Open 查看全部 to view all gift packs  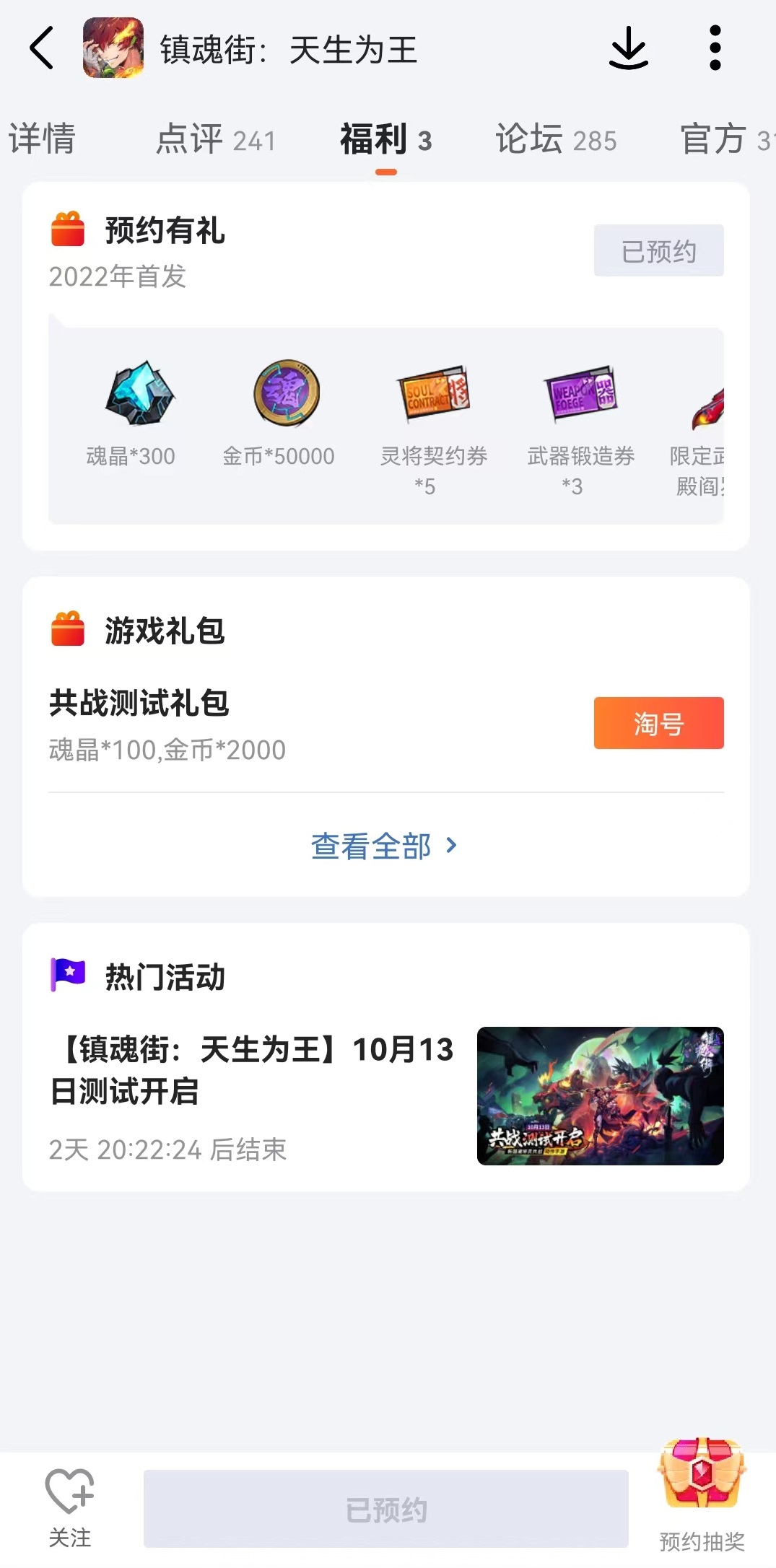click(384, 846)
